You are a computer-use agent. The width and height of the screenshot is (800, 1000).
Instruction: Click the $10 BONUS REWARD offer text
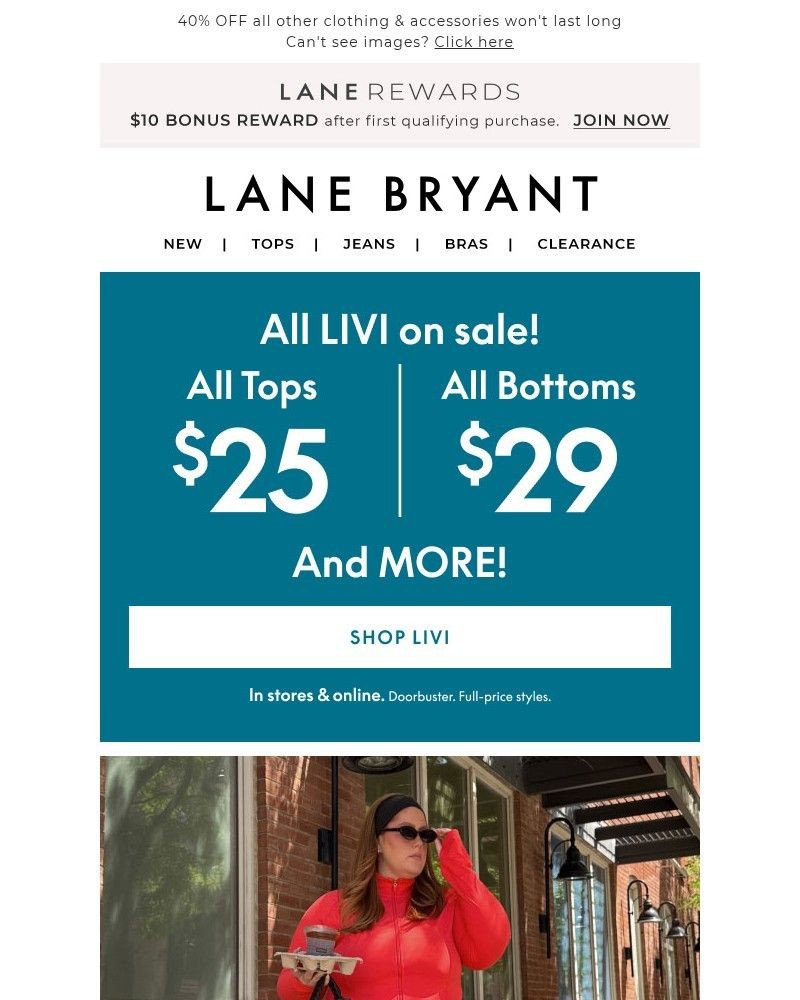[222, 120]
